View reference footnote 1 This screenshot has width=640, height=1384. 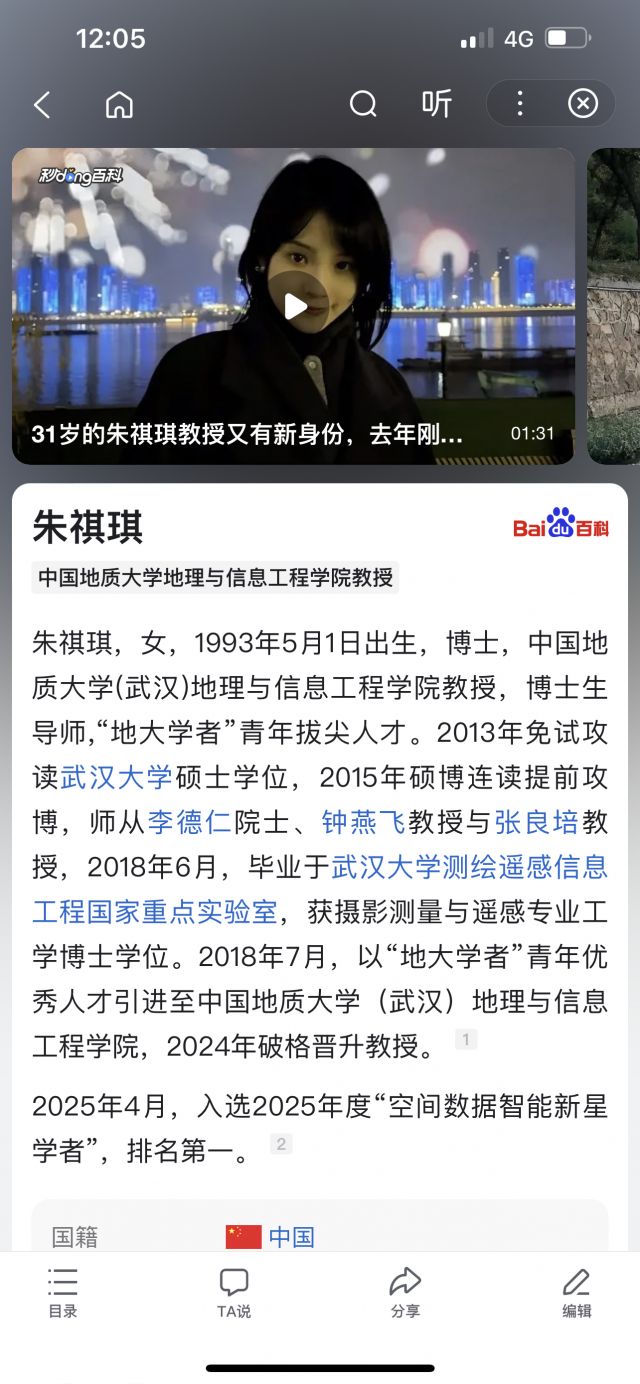tap(466, 1040)
